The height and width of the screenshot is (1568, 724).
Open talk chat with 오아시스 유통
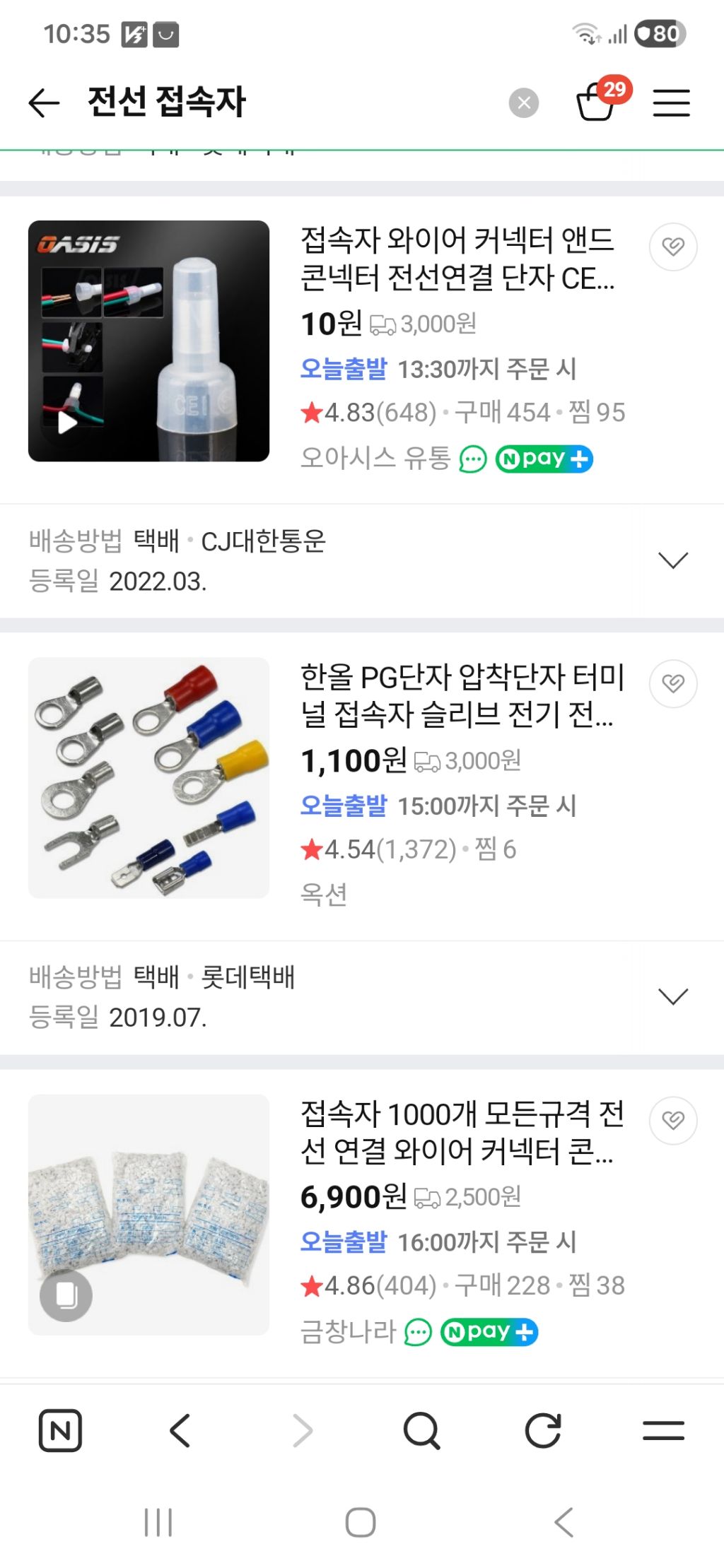tap(473, 459)
